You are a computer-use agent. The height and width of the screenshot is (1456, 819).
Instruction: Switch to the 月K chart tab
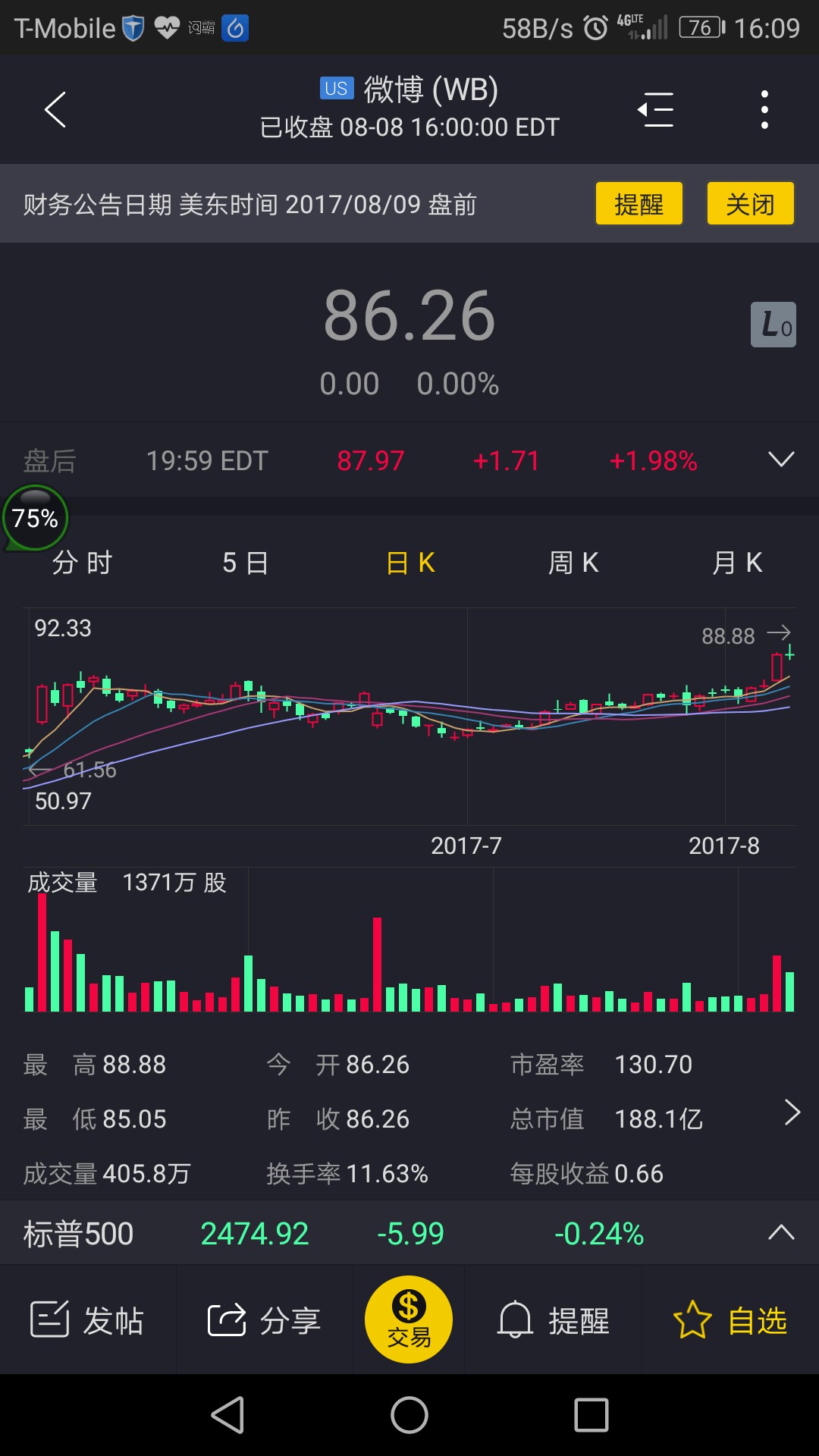(x=737, y=563)
